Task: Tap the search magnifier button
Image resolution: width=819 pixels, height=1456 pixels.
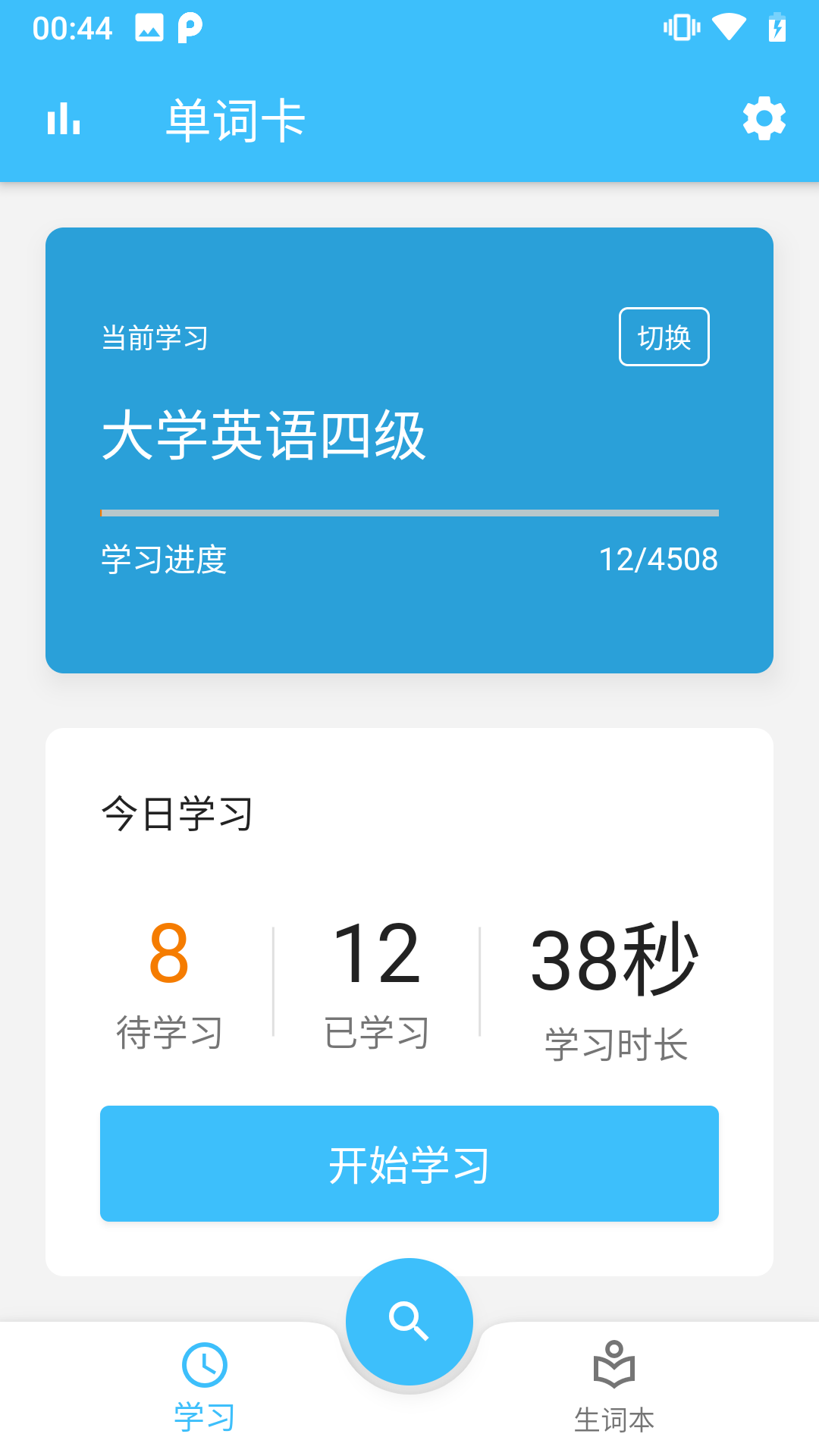Action: pyautogui.click(x=409, y=1320)
